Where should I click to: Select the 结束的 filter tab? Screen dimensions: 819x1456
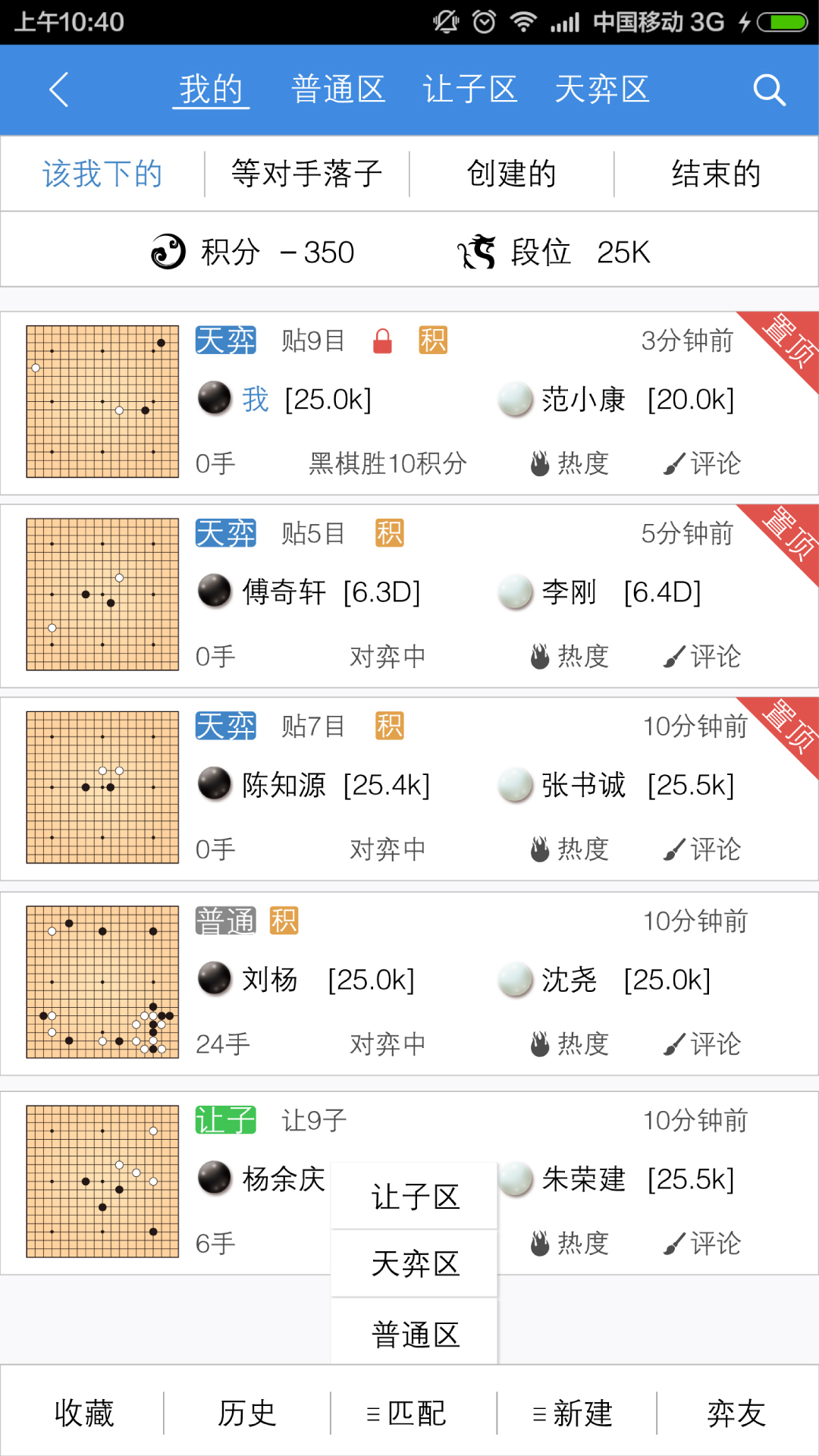(717, 174)
